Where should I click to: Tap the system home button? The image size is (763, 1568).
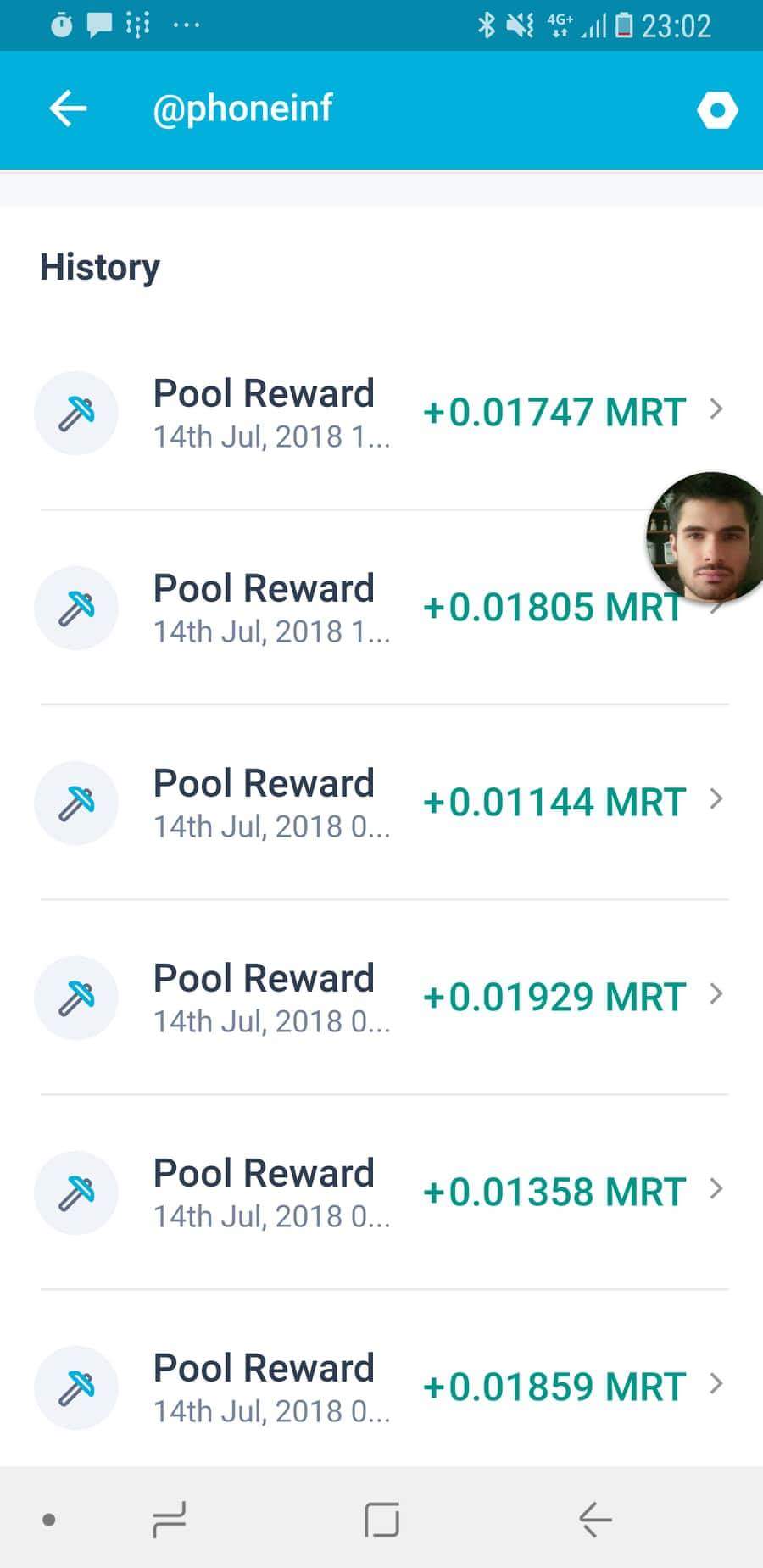coord(381,1519)
